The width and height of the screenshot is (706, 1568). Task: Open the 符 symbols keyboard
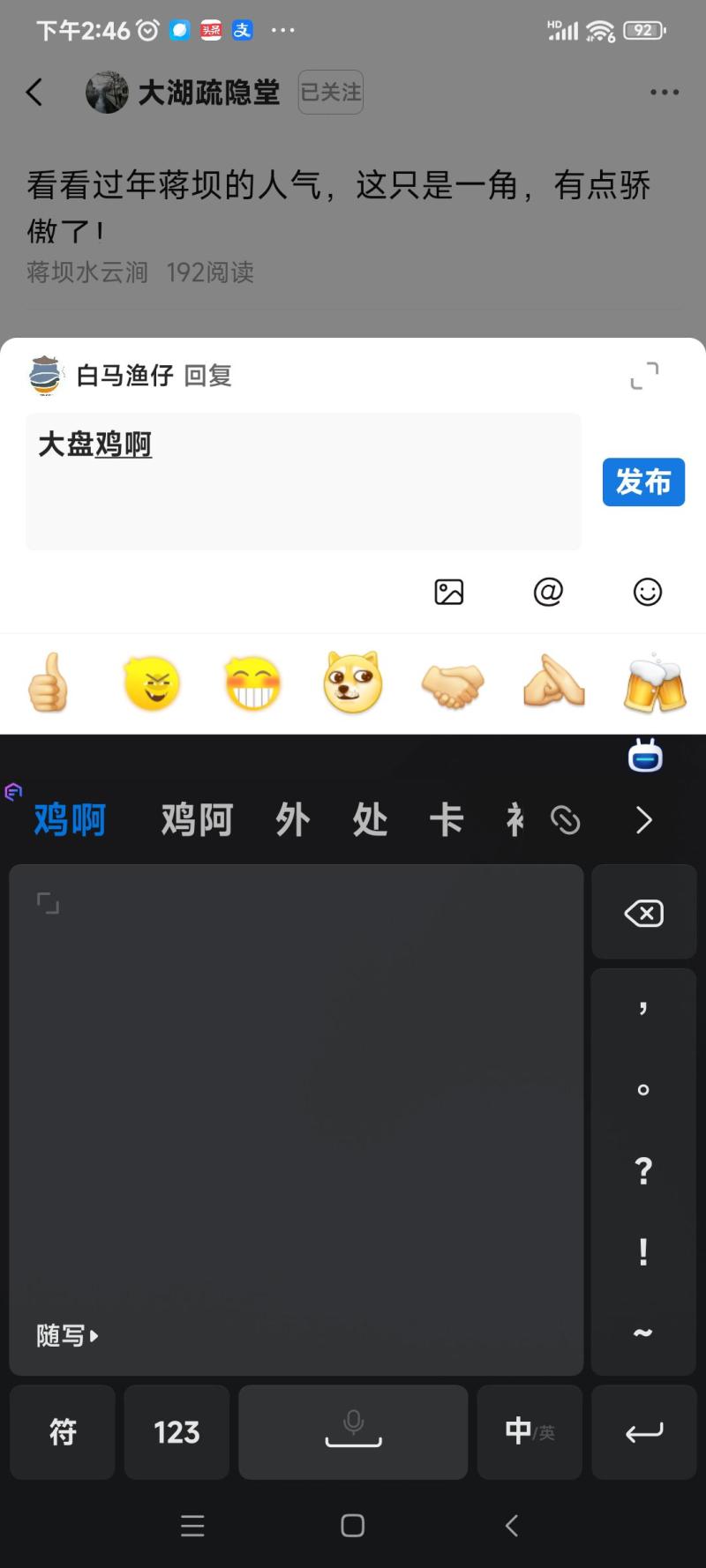pos(63,1432)
